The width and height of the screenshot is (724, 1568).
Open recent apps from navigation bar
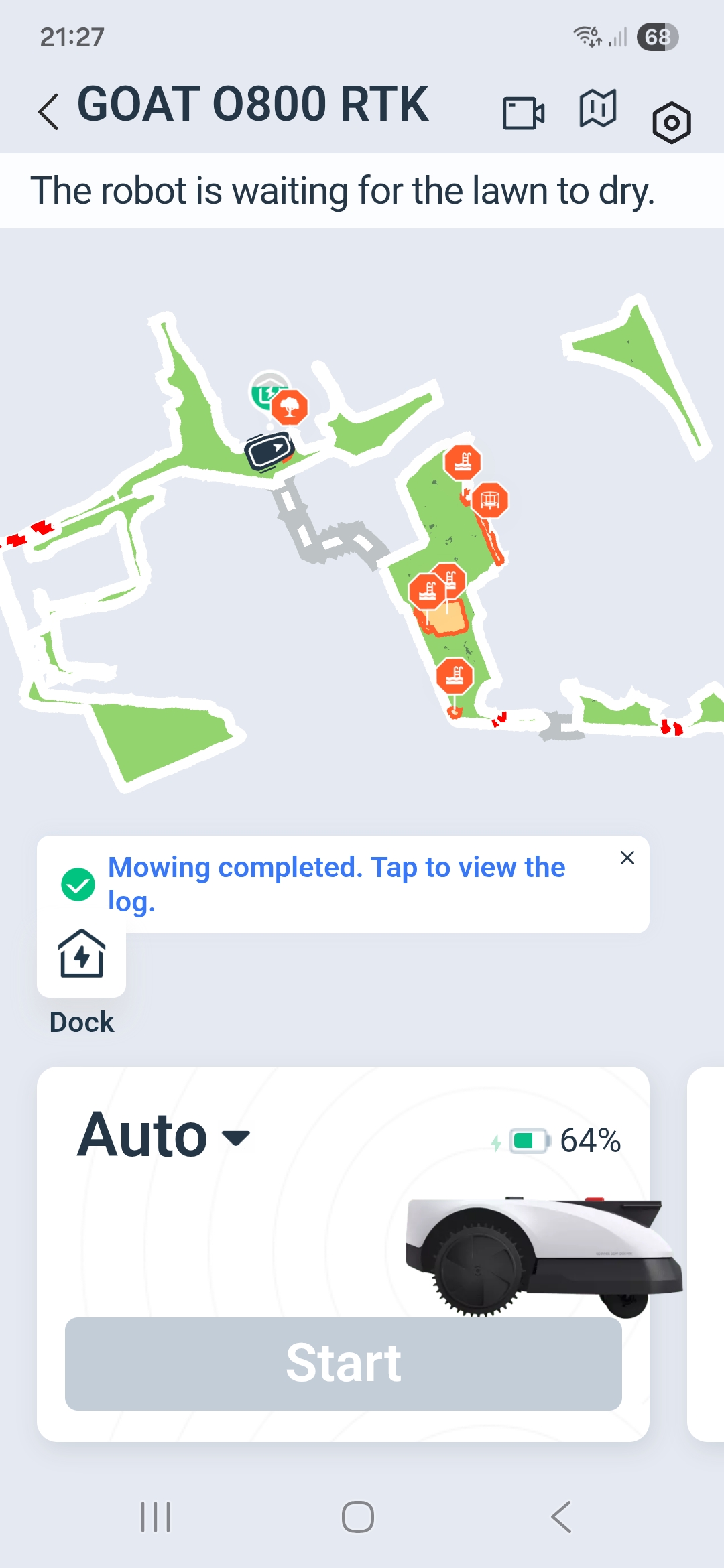click(x=156, y=1517)
